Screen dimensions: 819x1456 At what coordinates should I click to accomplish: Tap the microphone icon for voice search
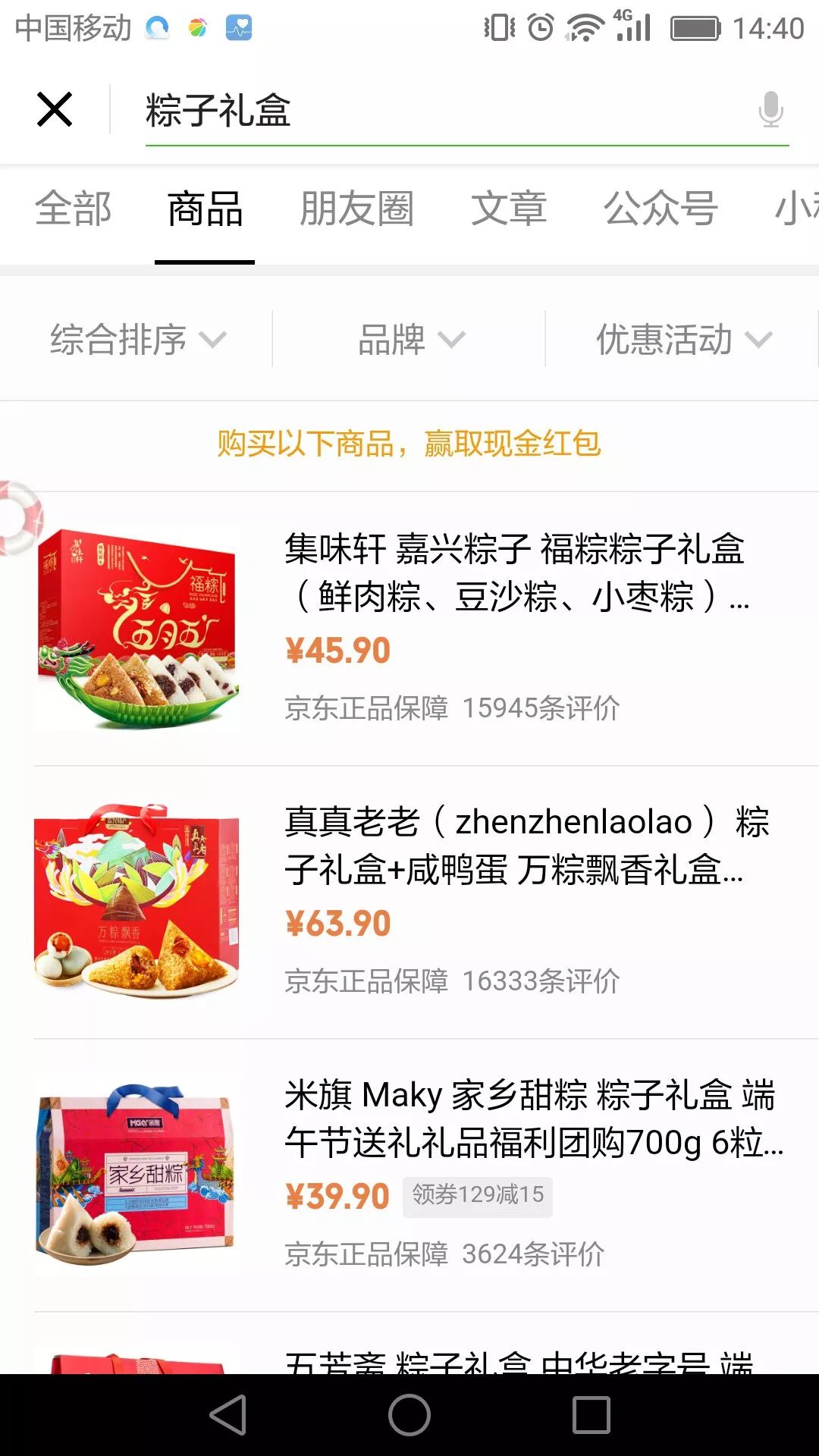click(772, 109)
